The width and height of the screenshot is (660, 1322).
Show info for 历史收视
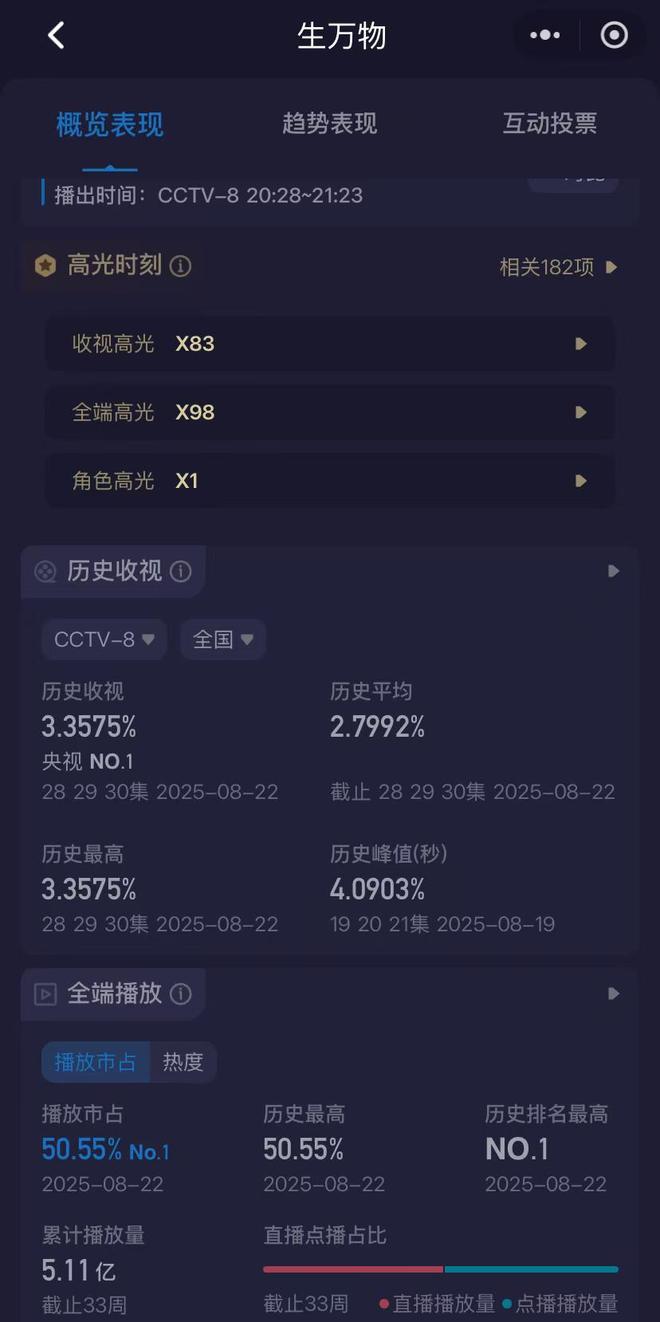[180, 571]
